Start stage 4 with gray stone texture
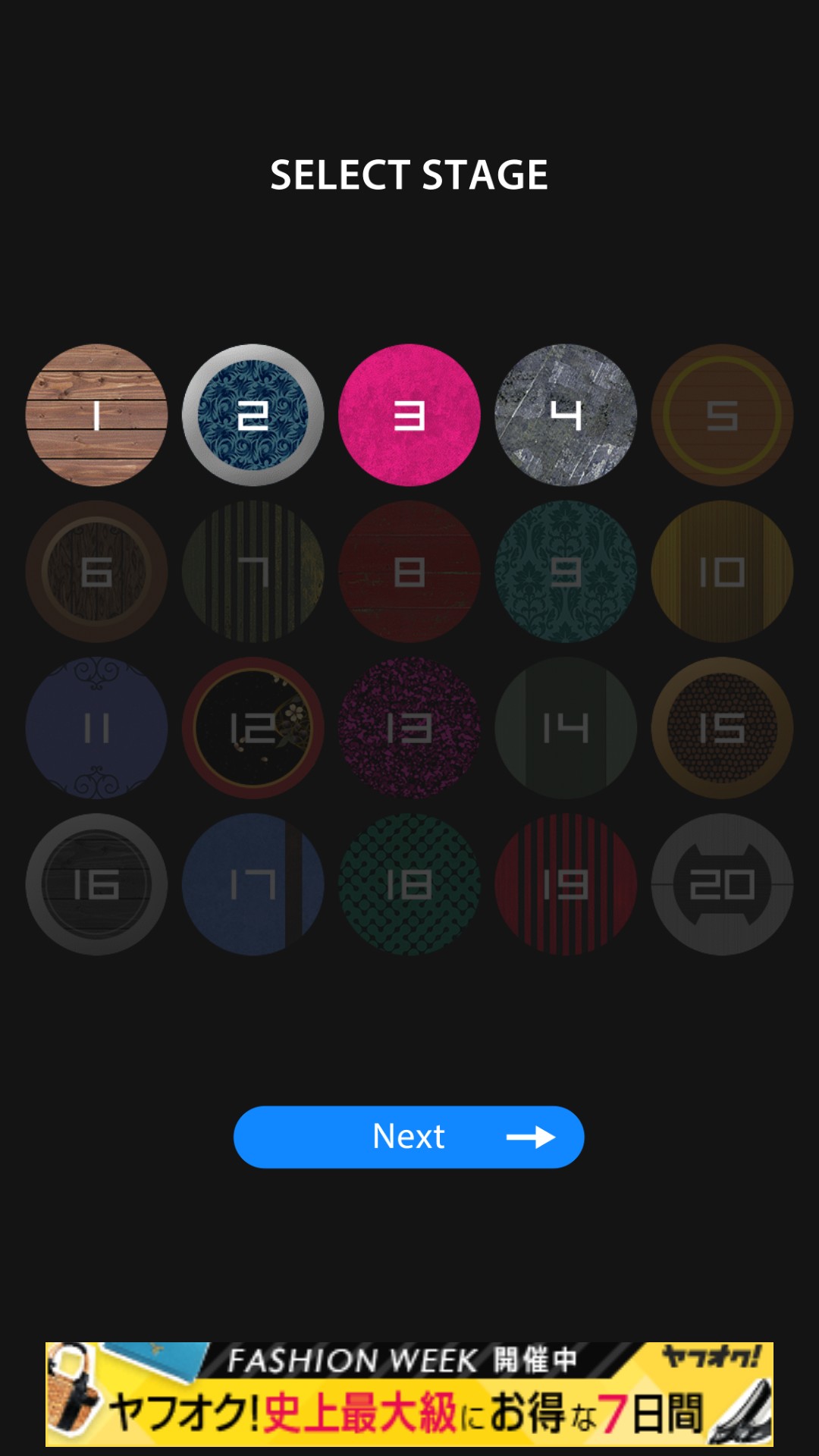 pos(566,415)
